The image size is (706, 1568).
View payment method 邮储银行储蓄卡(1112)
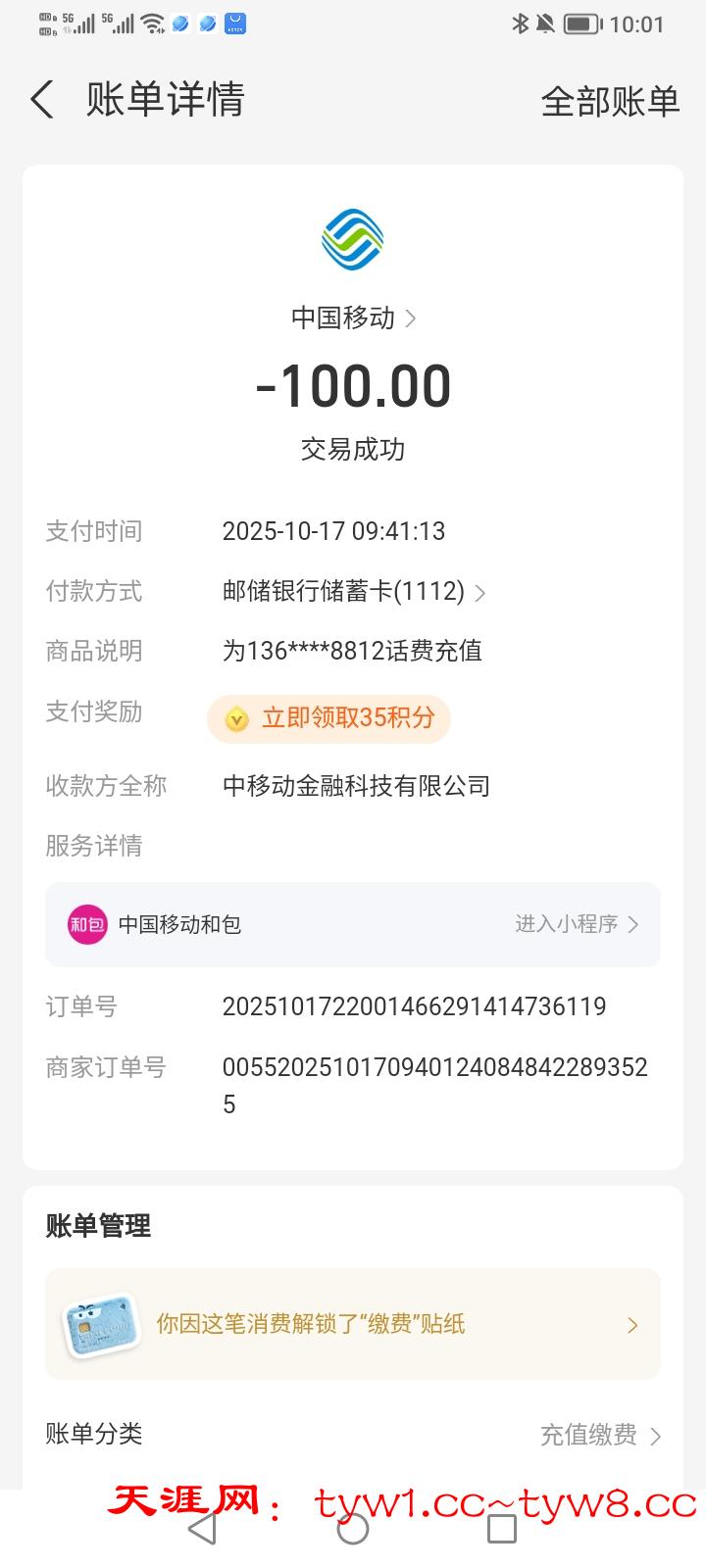tap(353, 591)
